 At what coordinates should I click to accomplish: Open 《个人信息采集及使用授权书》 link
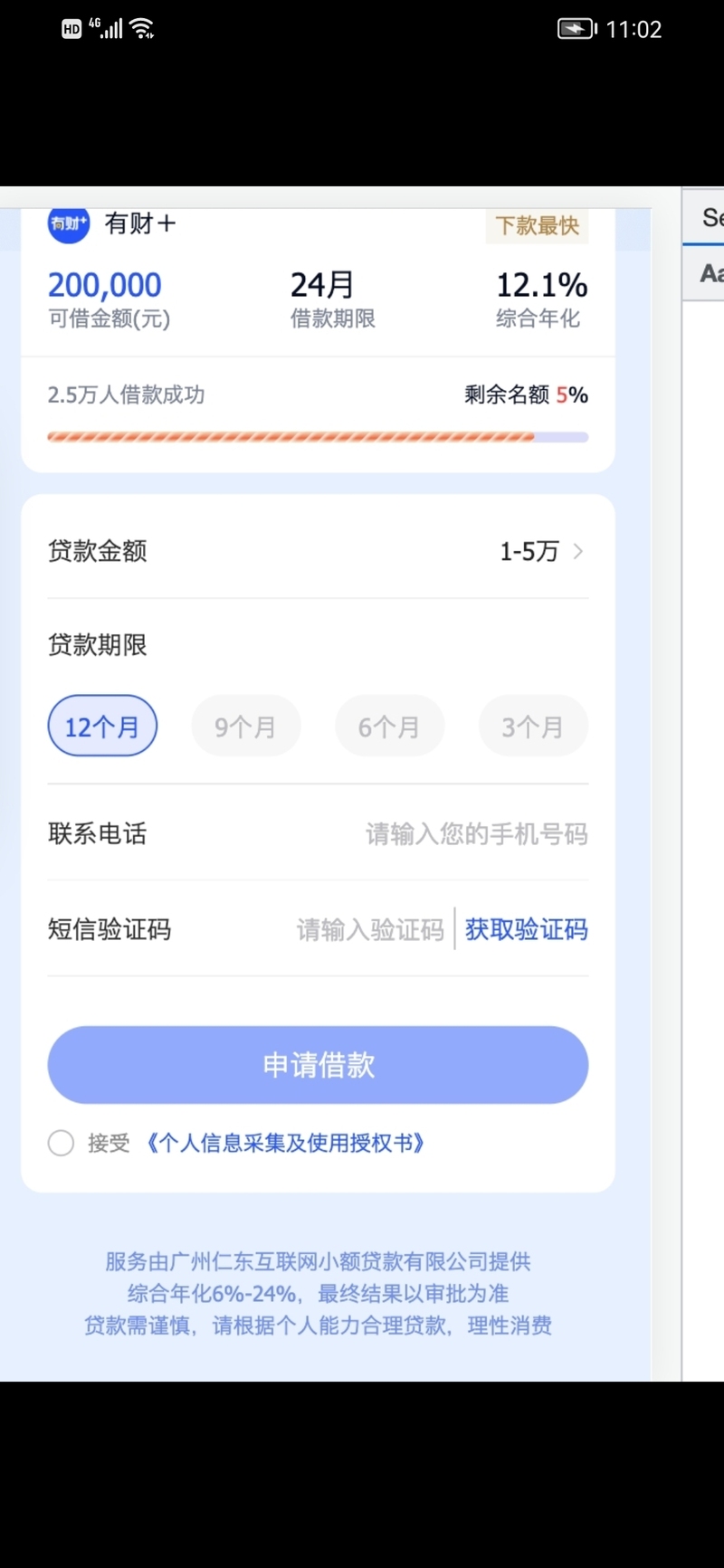[285, 1143]
